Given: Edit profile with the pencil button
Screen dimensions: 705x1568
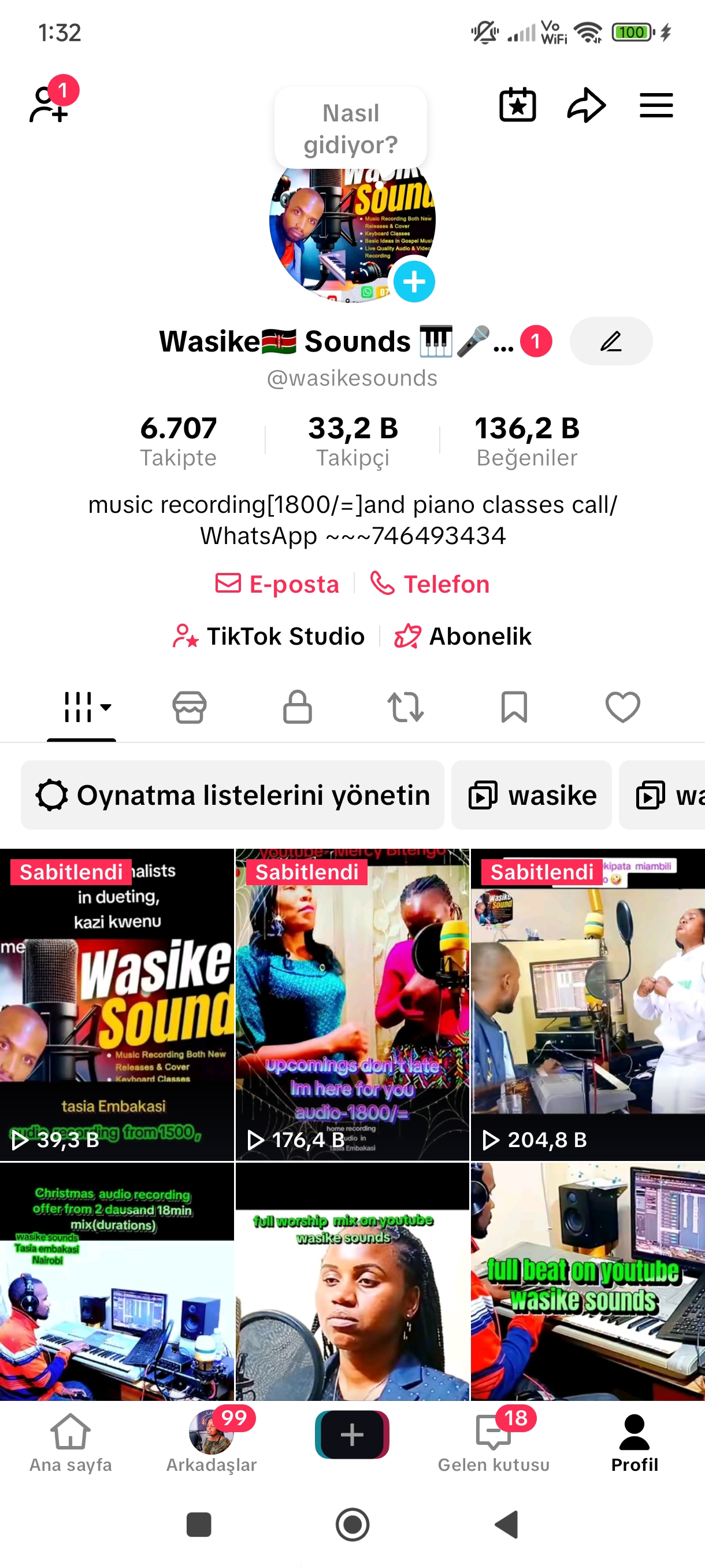Looking at the screenshot, I should click(x=611, y=342).
